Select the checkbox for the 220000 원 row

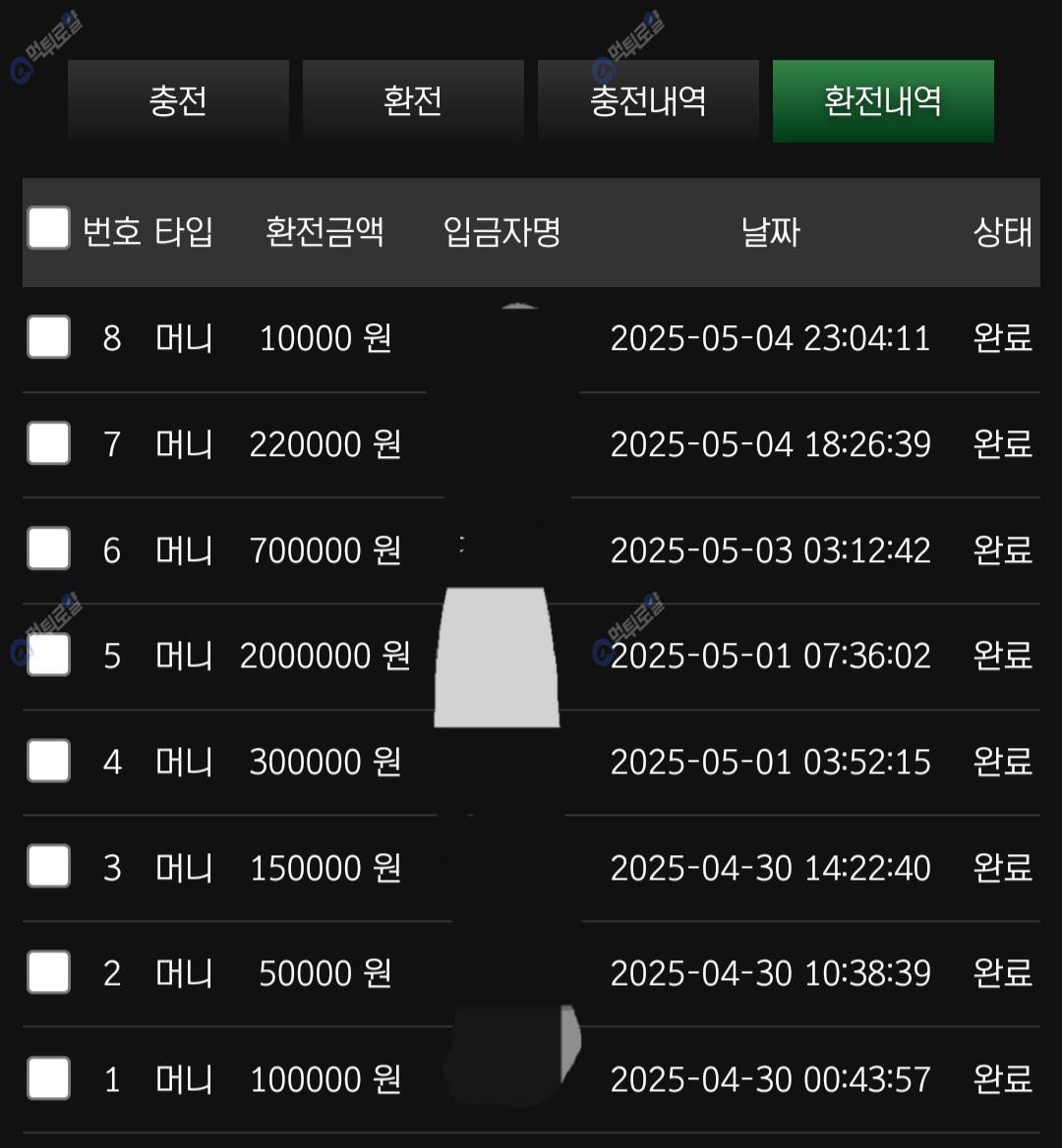point(49,443)
